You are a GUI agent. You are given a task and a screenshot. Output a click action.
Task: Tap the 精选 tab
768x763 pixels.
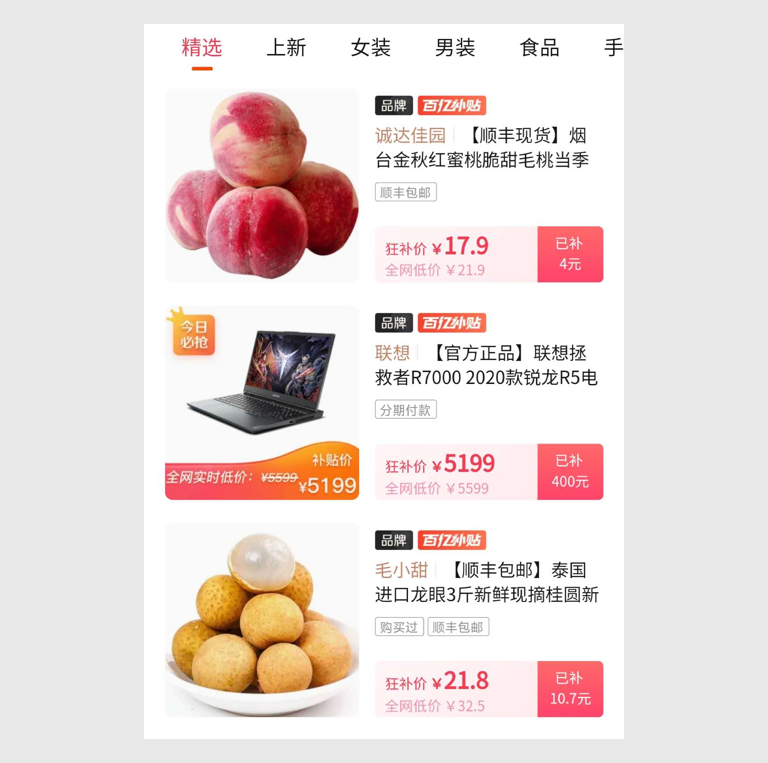tap(202, 48)
